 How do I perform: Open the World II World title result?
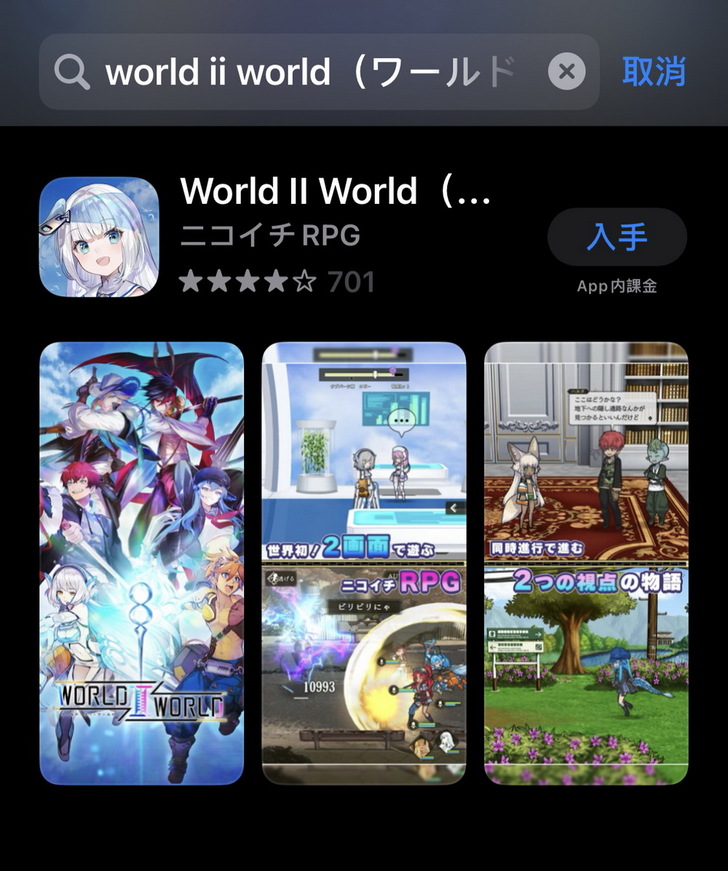335,192
